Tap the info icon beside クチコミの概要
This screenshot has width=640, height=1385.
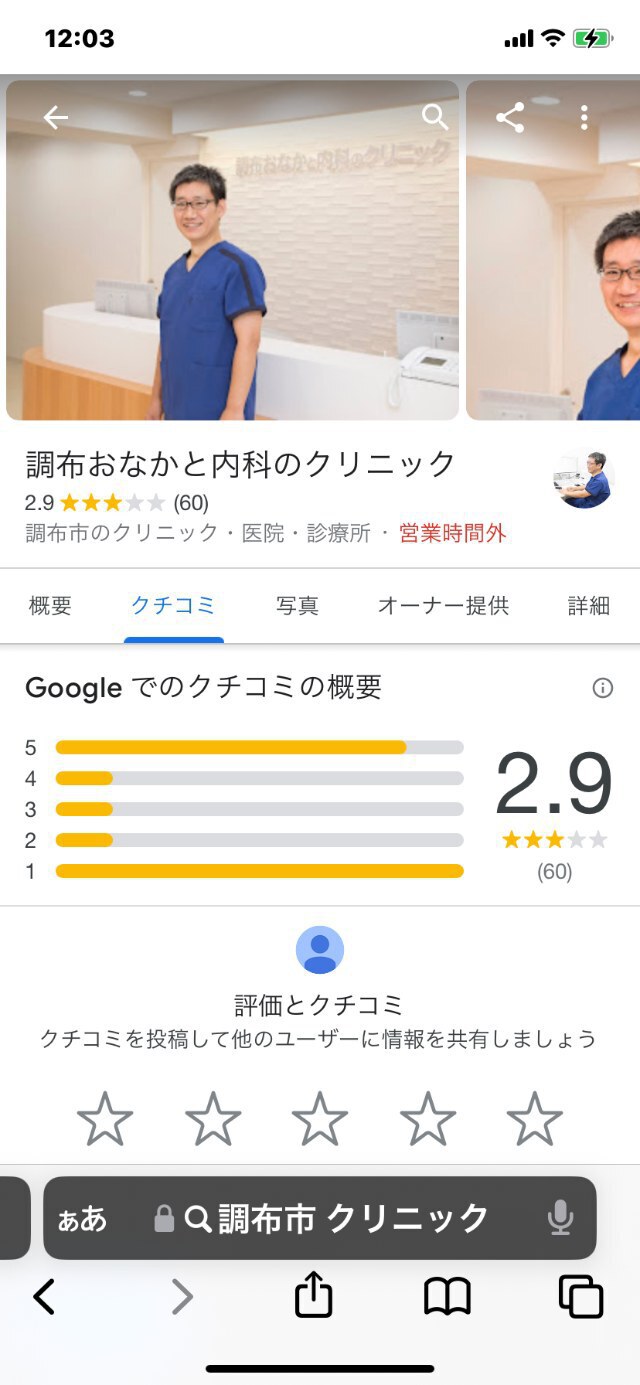point(602,688)
